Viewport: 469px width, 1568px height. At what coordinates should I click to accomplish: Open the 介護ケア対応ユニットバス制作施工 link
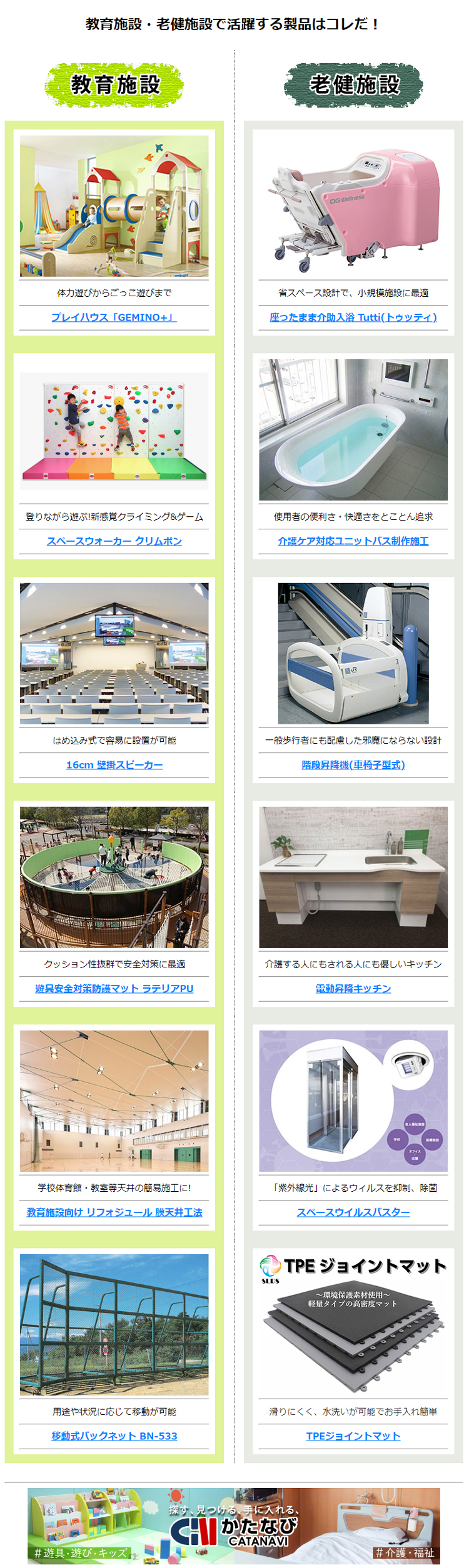coord(353,541)
